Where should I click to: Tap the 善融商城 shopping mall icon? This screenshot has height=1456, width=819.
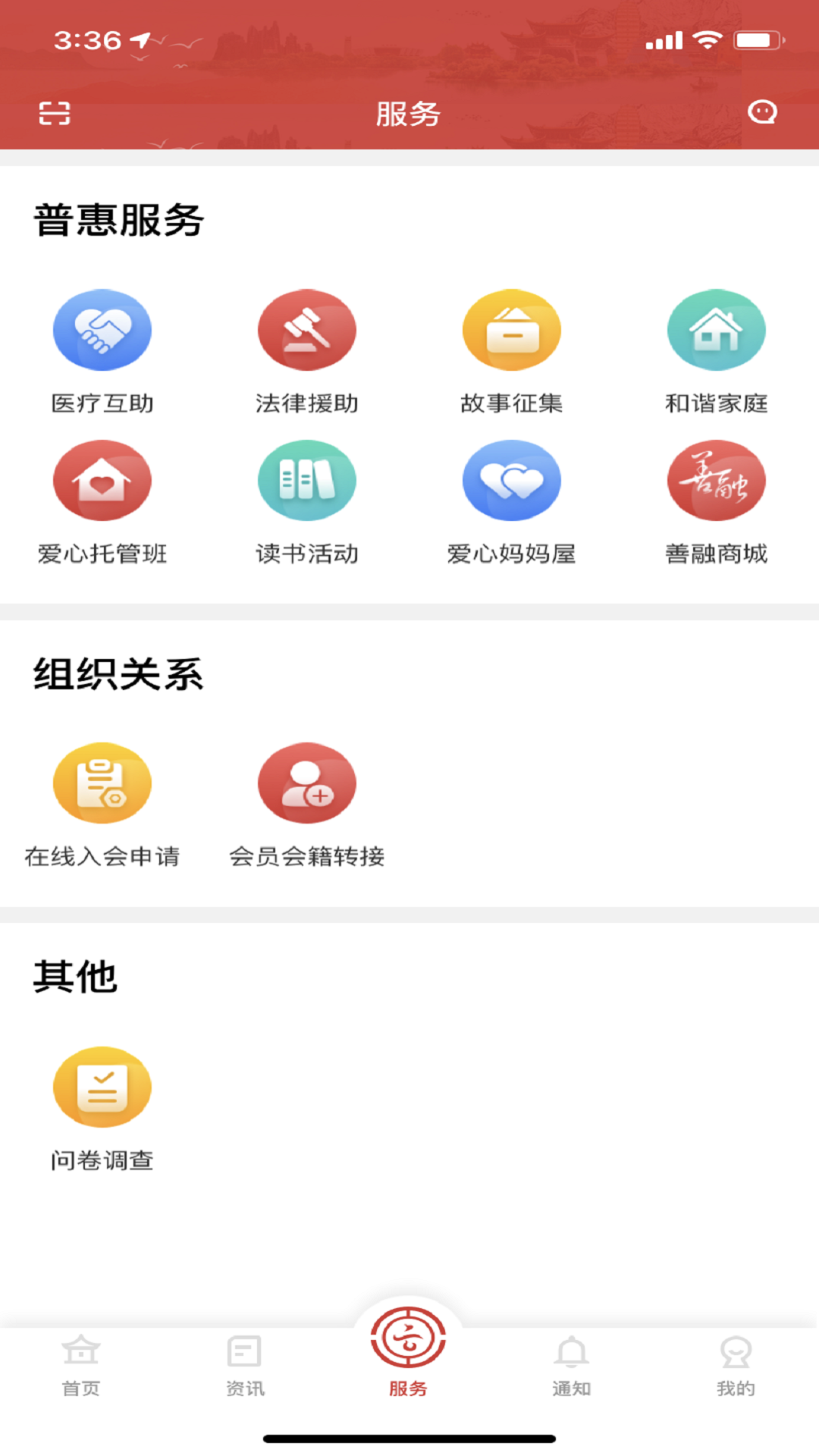(716, 480)
